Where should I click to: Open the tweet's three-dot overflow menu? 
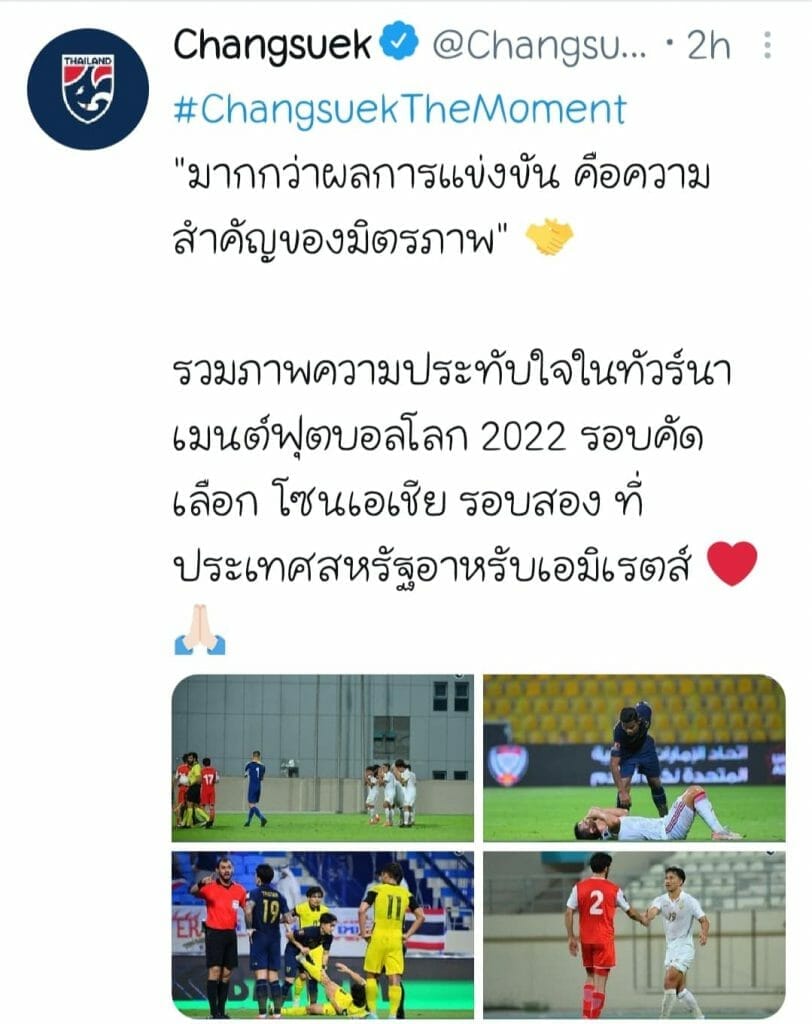coord(768,46)
